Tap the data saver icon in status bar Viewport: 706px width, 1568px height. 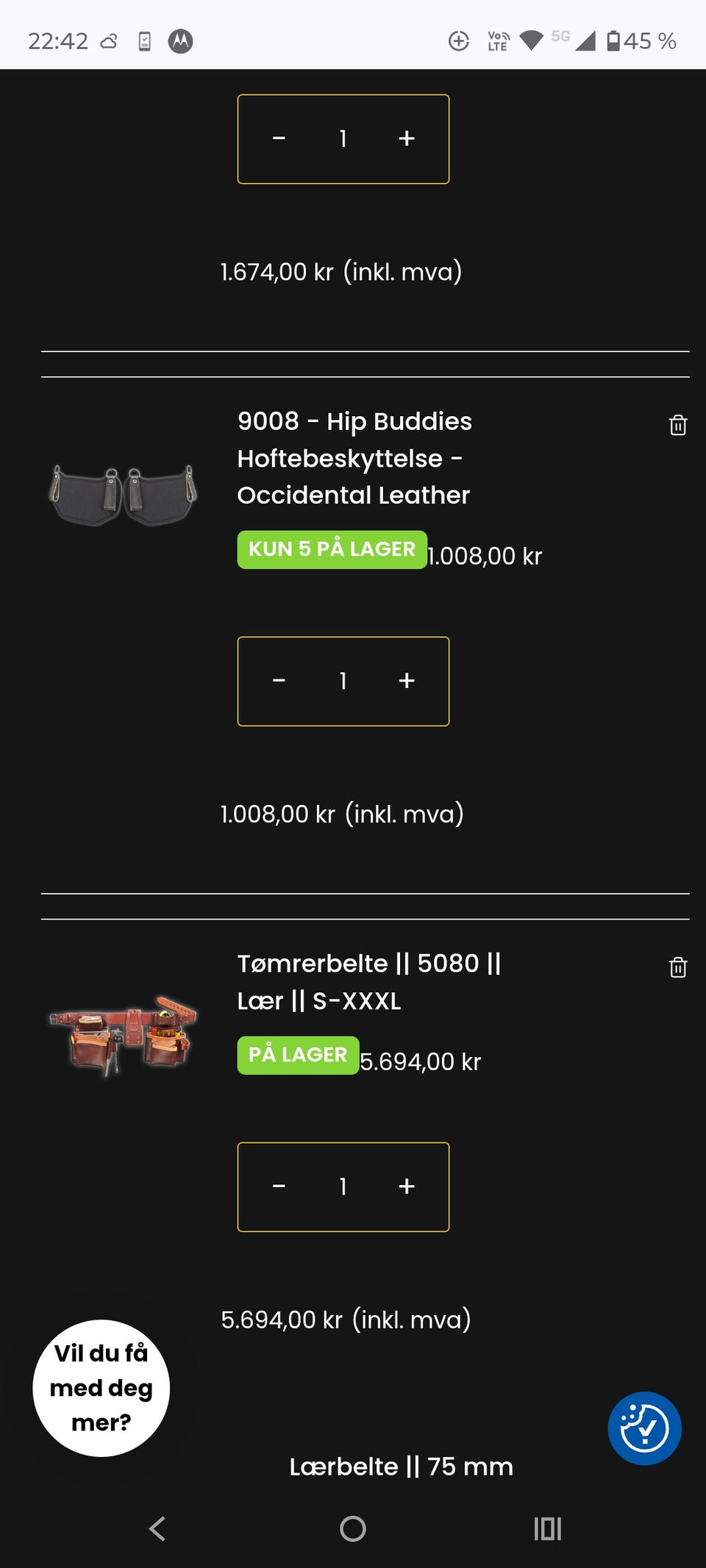460,42
